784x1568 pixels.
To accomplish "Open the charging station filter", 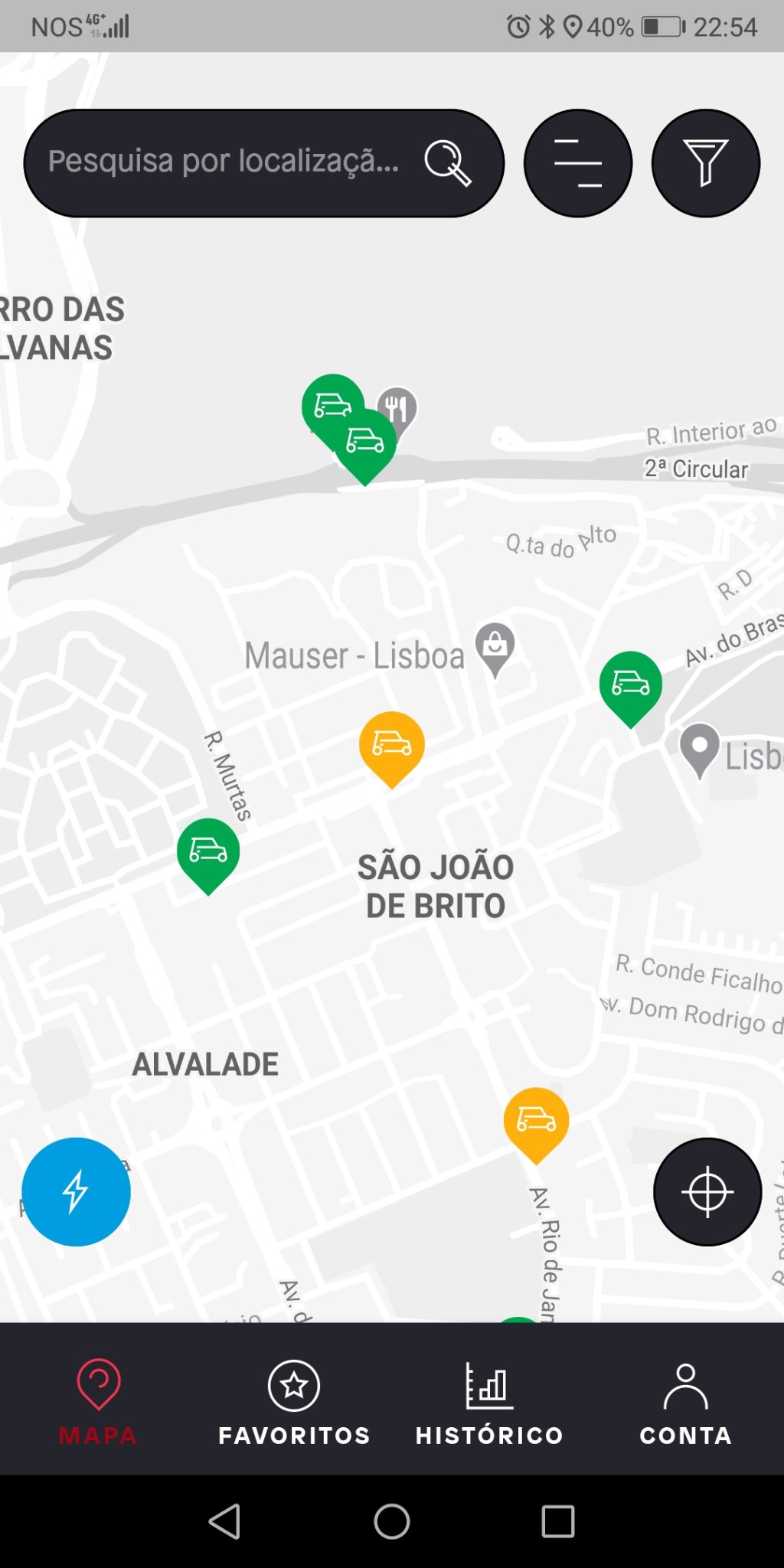I will (705, 163).
